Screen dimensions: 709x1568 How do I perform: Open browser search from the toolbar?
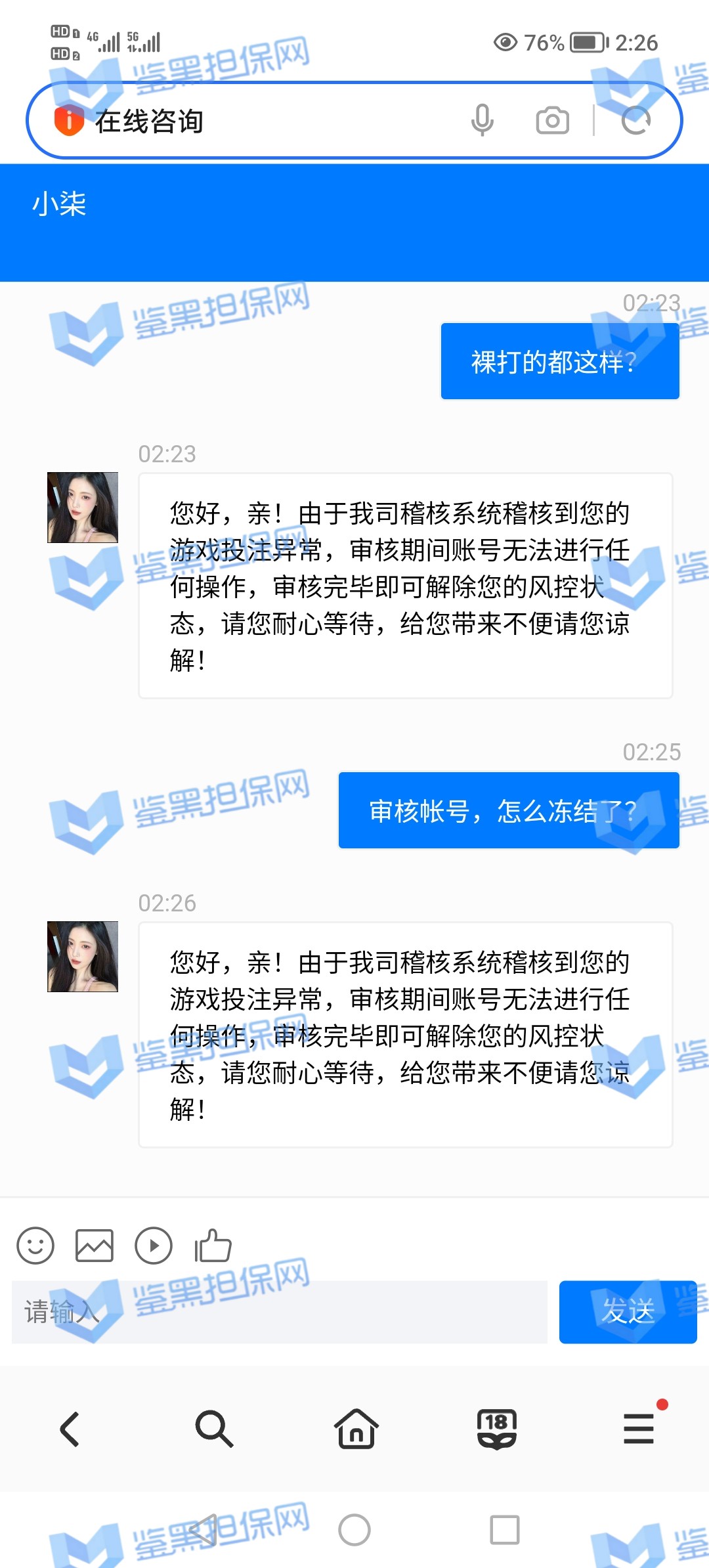(213, 1429)
